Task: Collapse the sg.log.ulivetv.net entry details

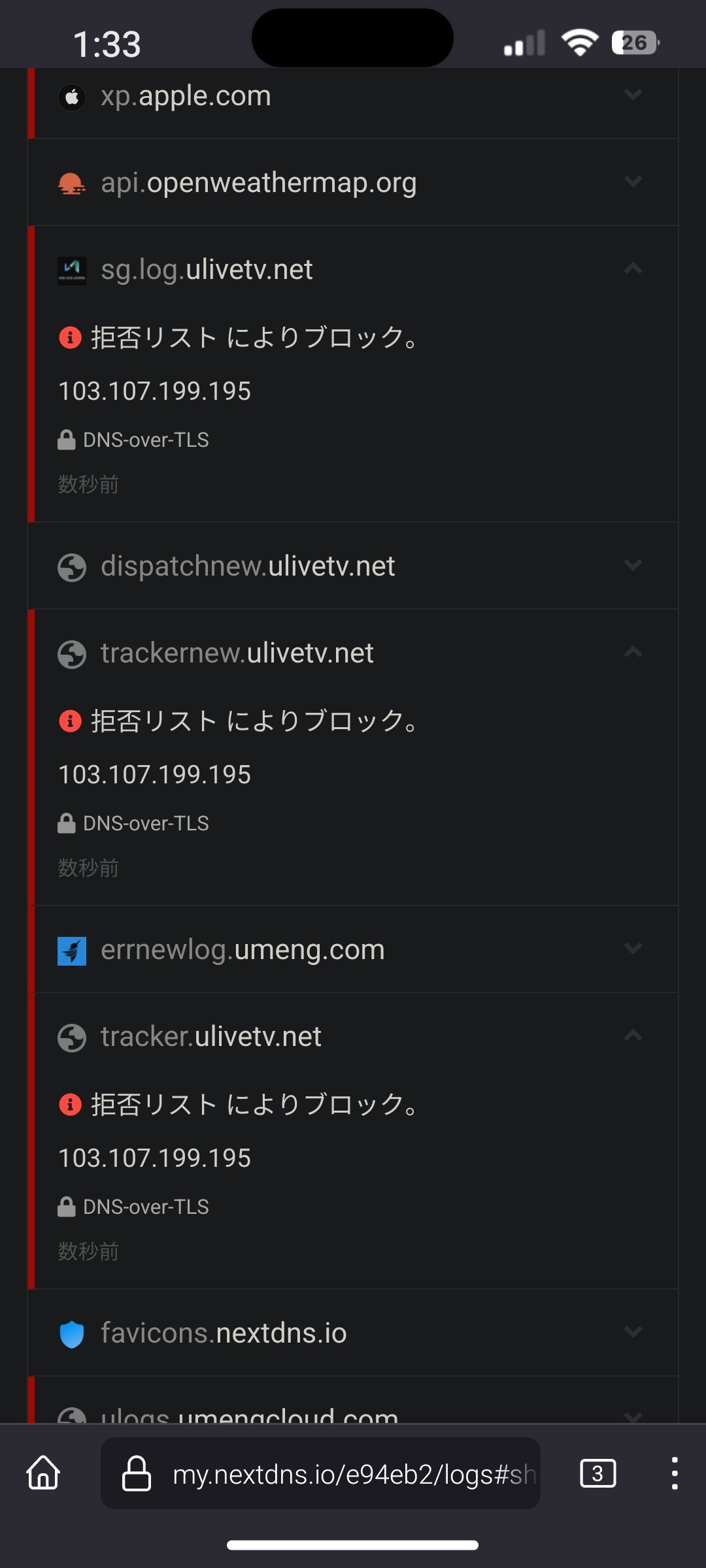Action: (x=632, y=269)
